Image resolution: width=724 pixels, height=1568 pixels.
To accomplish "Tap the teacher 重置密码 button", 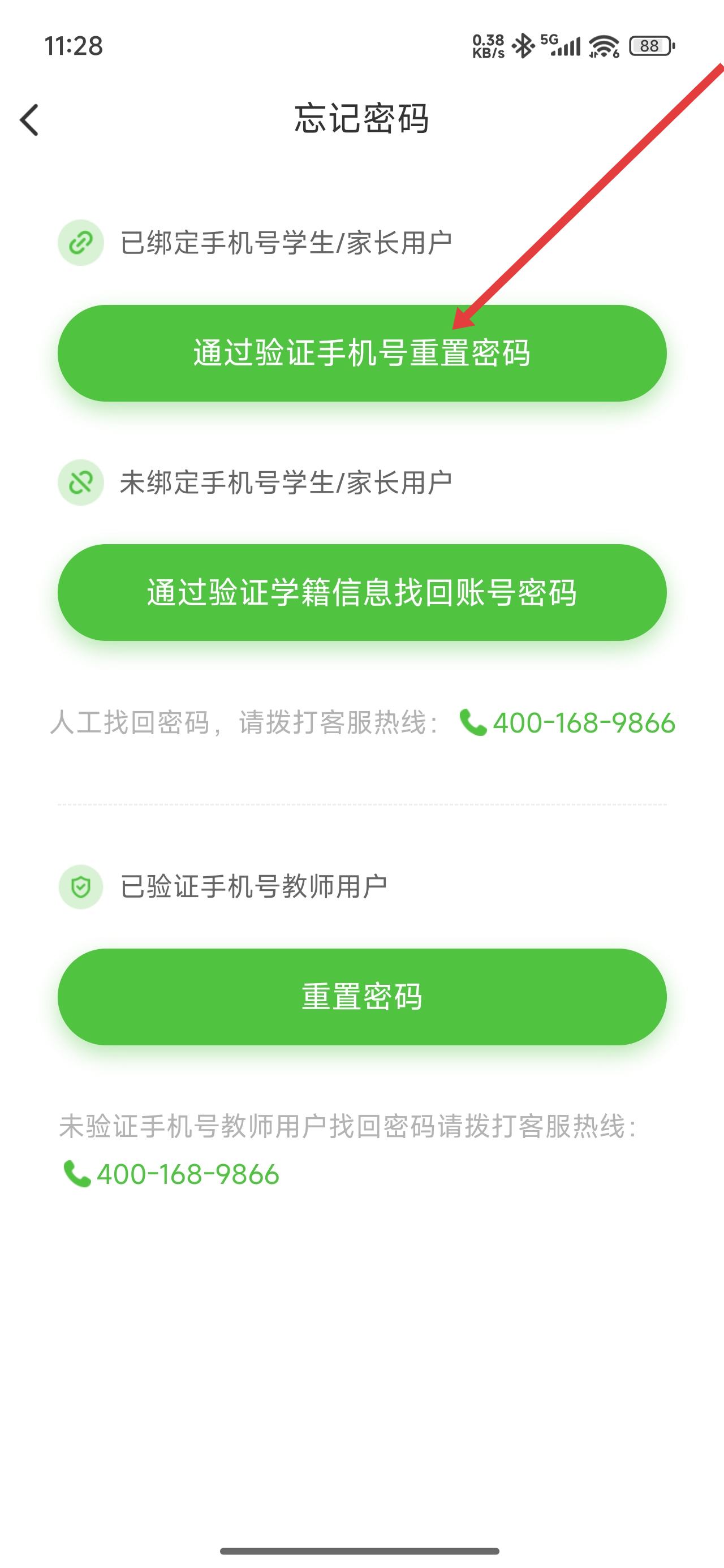I will (x=361, y=997).
